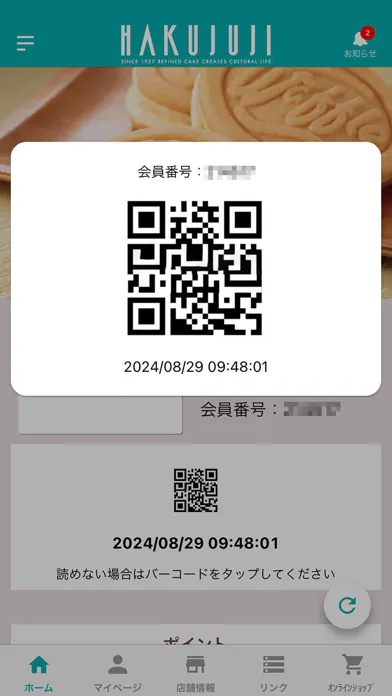Open the お知らせ notifications bell
392x696 pixels.
click(x=360, y=43)
